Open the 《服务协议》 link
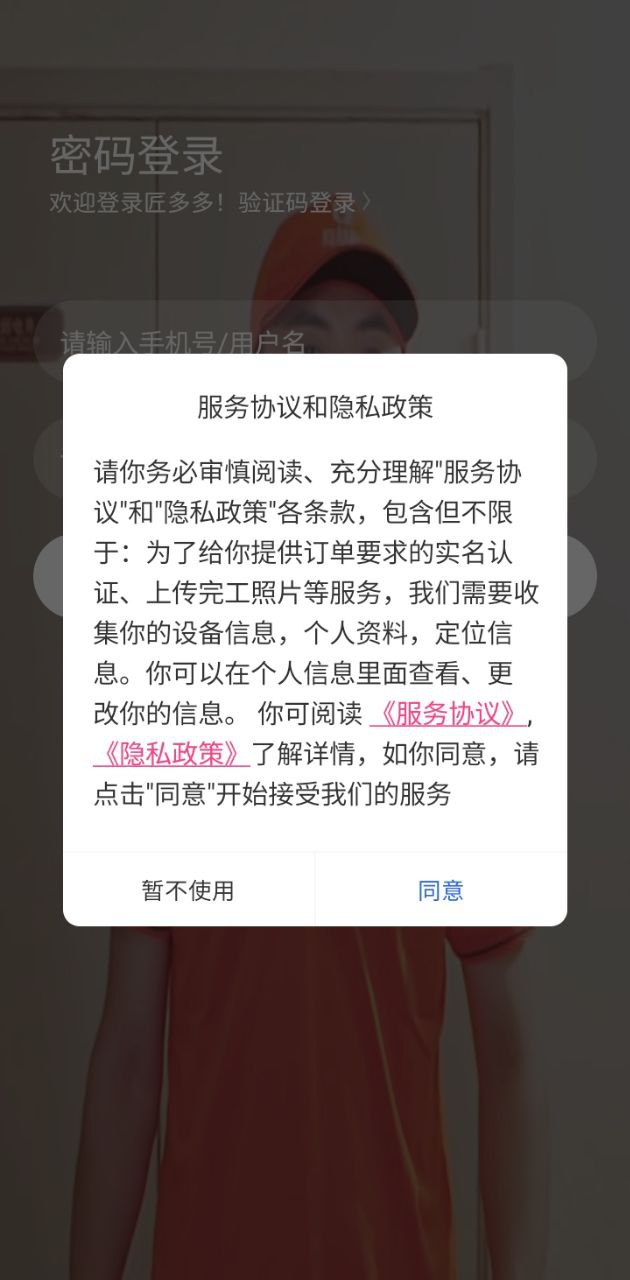The image size is (630, 1280). coord(447,714)
